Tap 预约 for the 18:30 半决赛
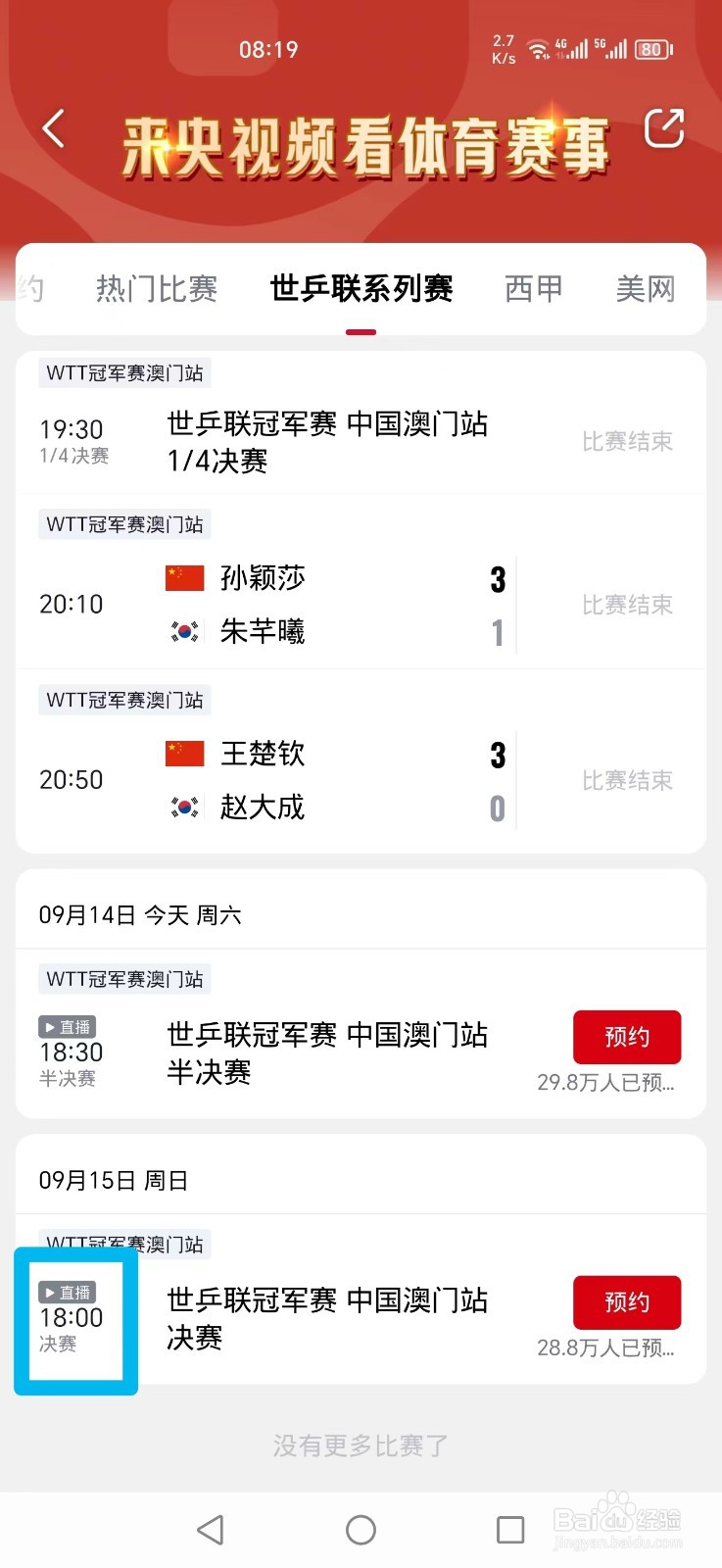The height and width of the screenshot is (1568, 722). [x=627, y=1037]
